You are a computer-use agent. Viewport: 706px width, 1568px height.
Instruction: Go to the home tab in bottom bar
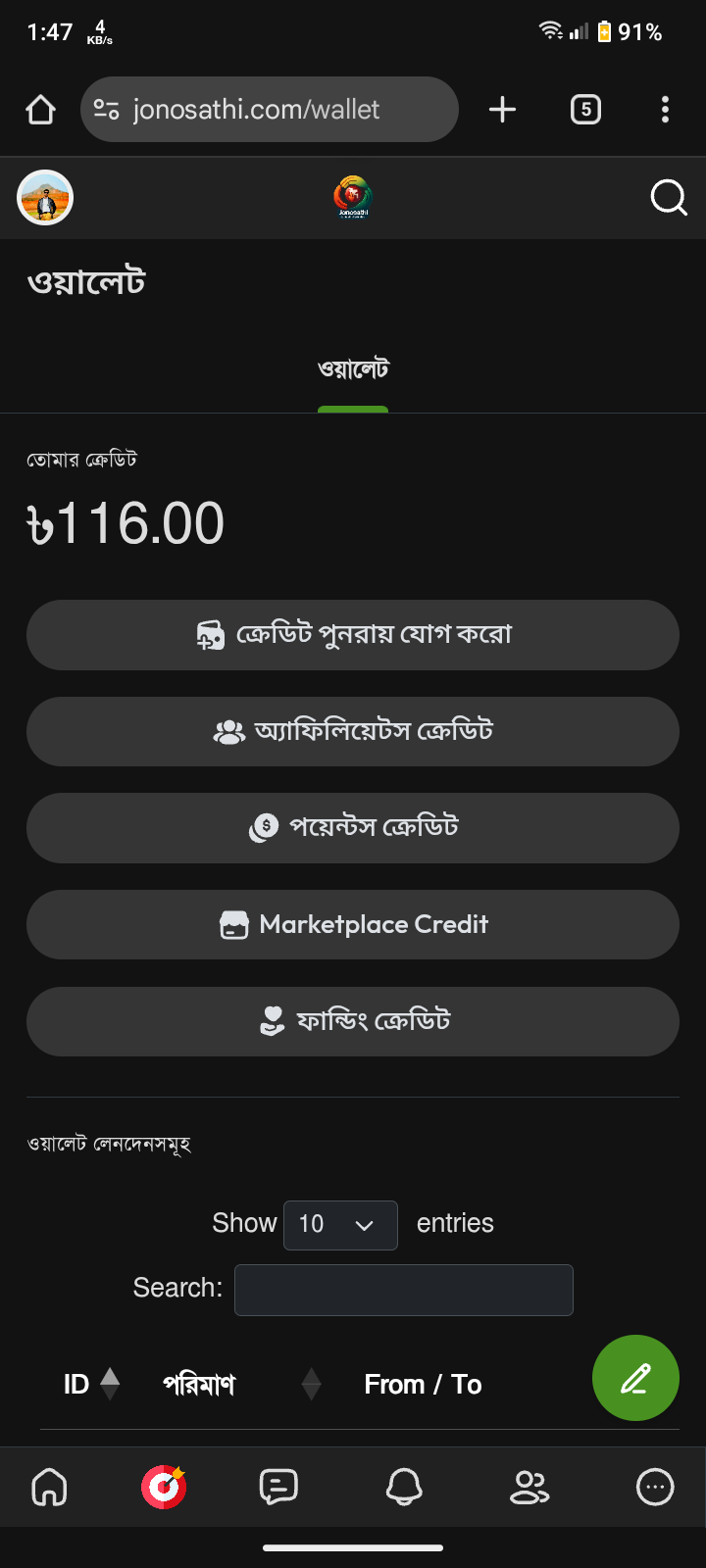[50, 1487]
